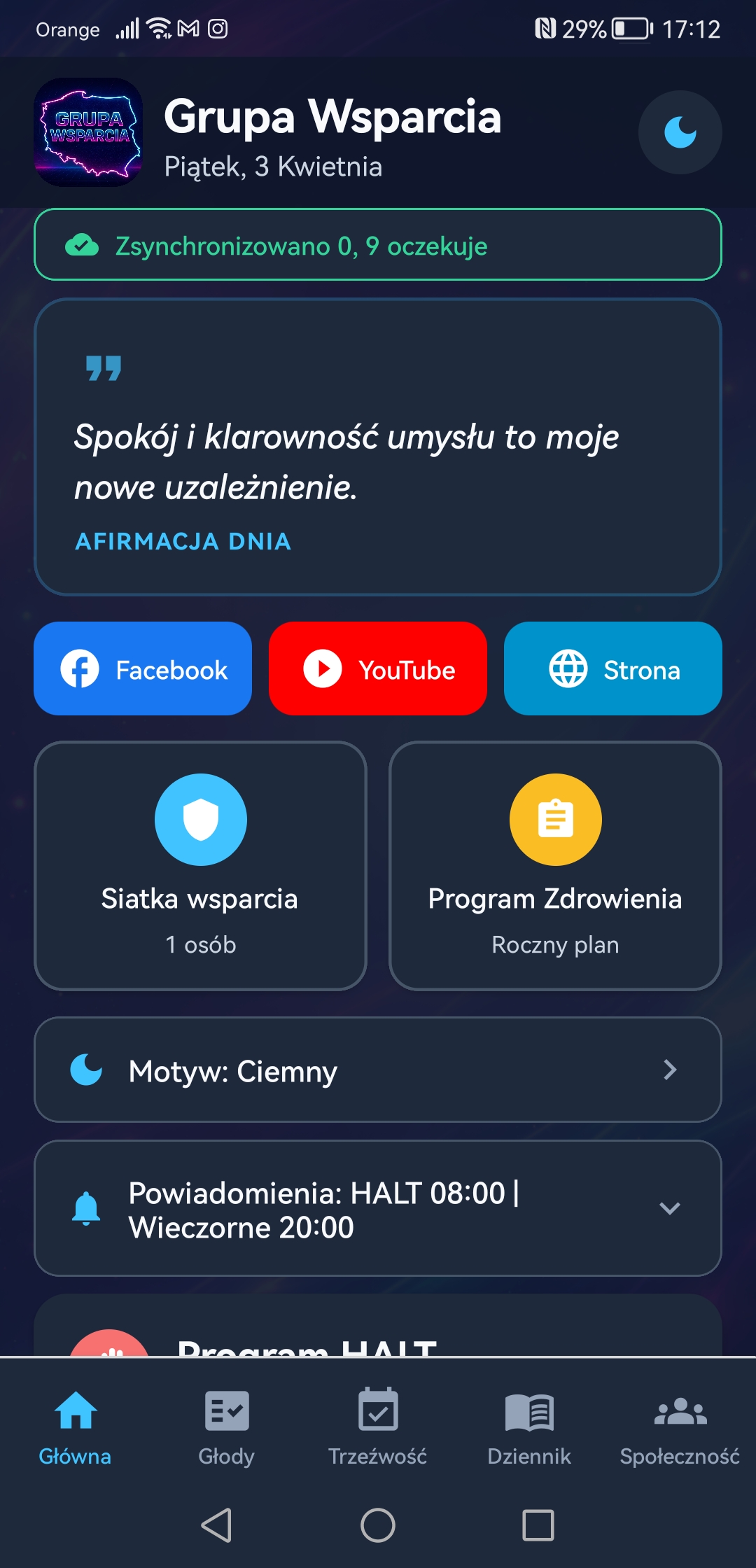Go to the system home screen
756x1568 pixels.
[x=378, y=1525]
